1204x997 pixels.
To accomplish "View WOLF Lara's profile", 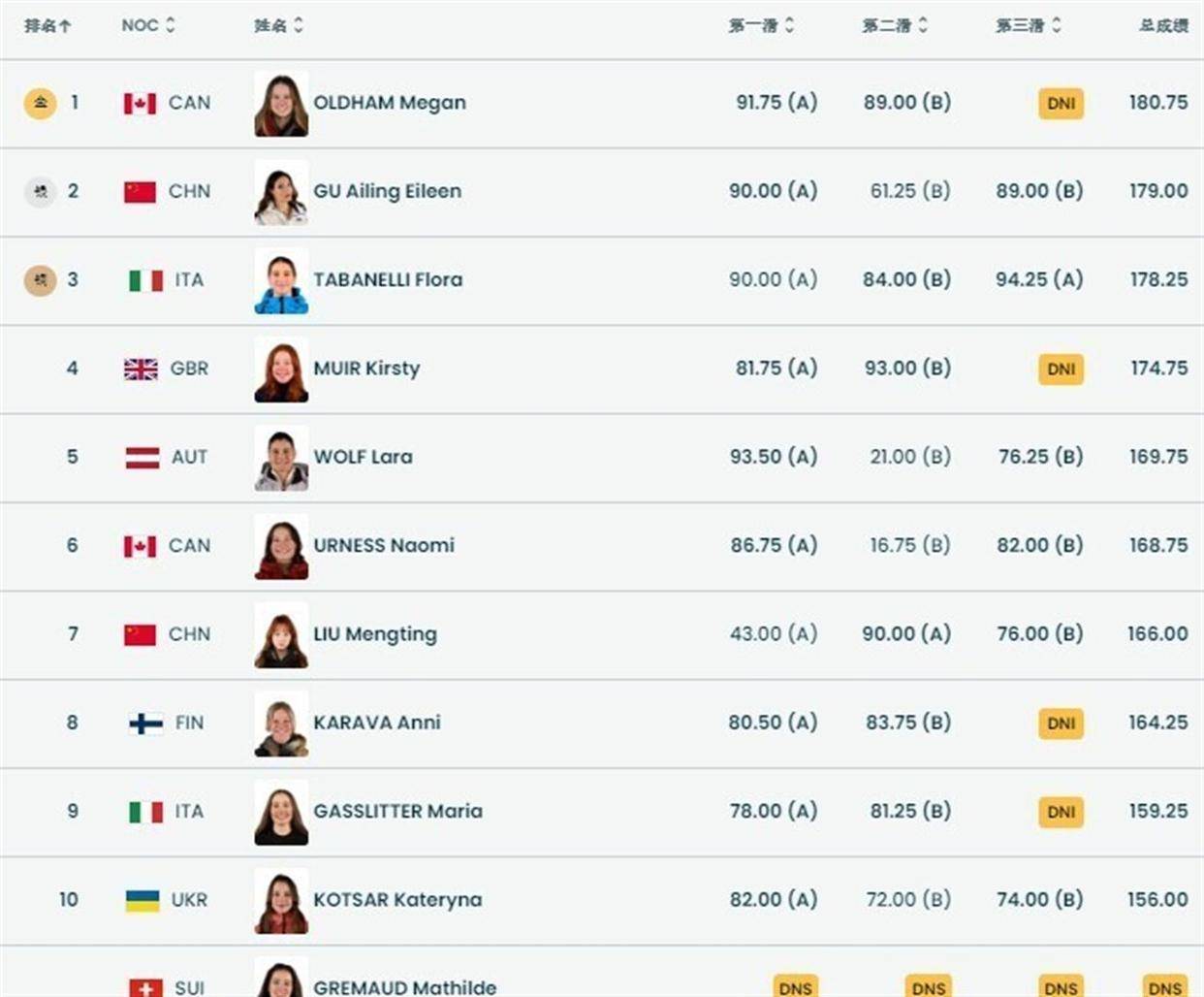I will pyautogui.click(x=363, y=457).
